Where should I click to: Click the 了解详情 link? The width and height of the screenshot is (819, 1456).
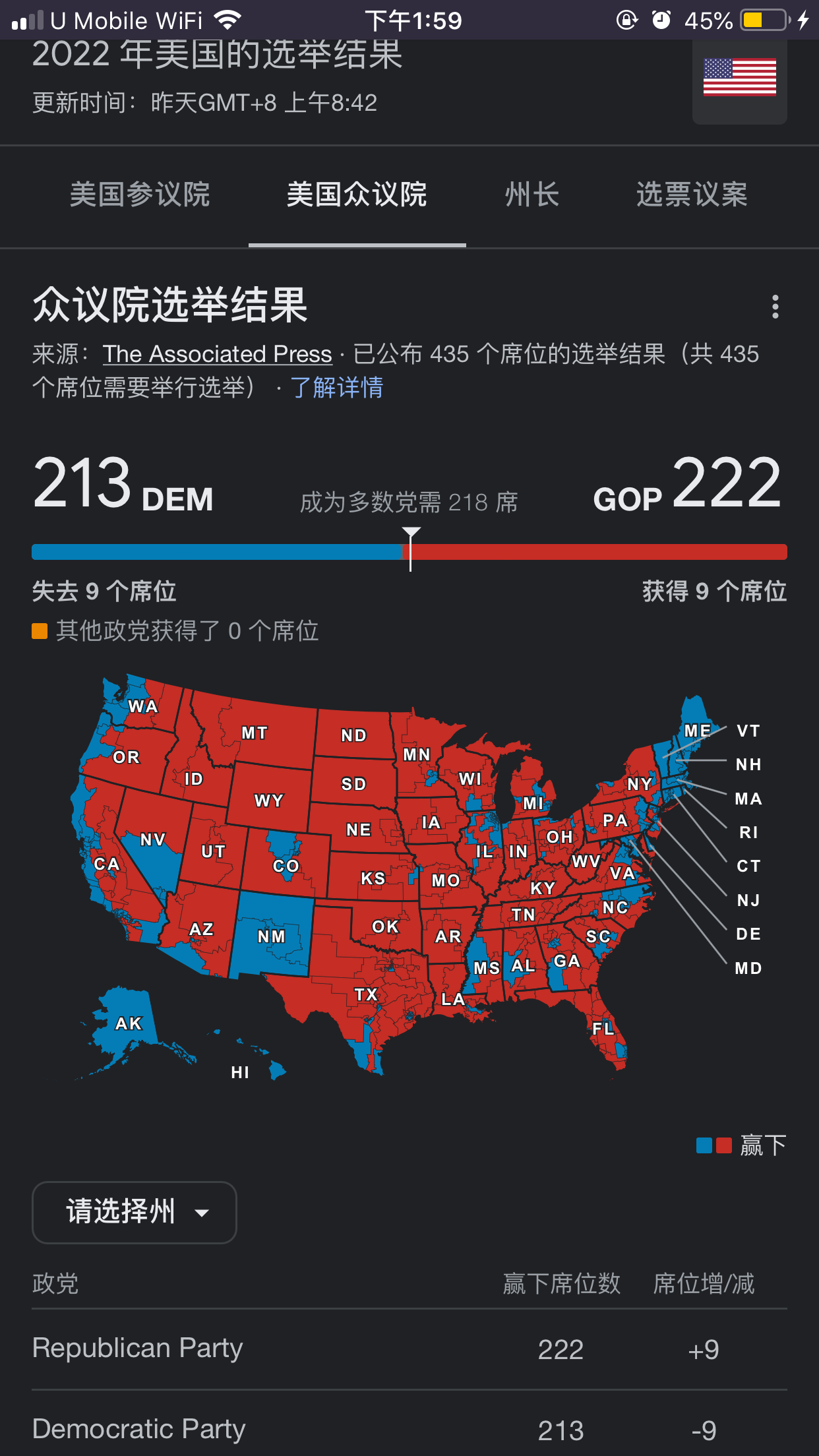[337, 389]
